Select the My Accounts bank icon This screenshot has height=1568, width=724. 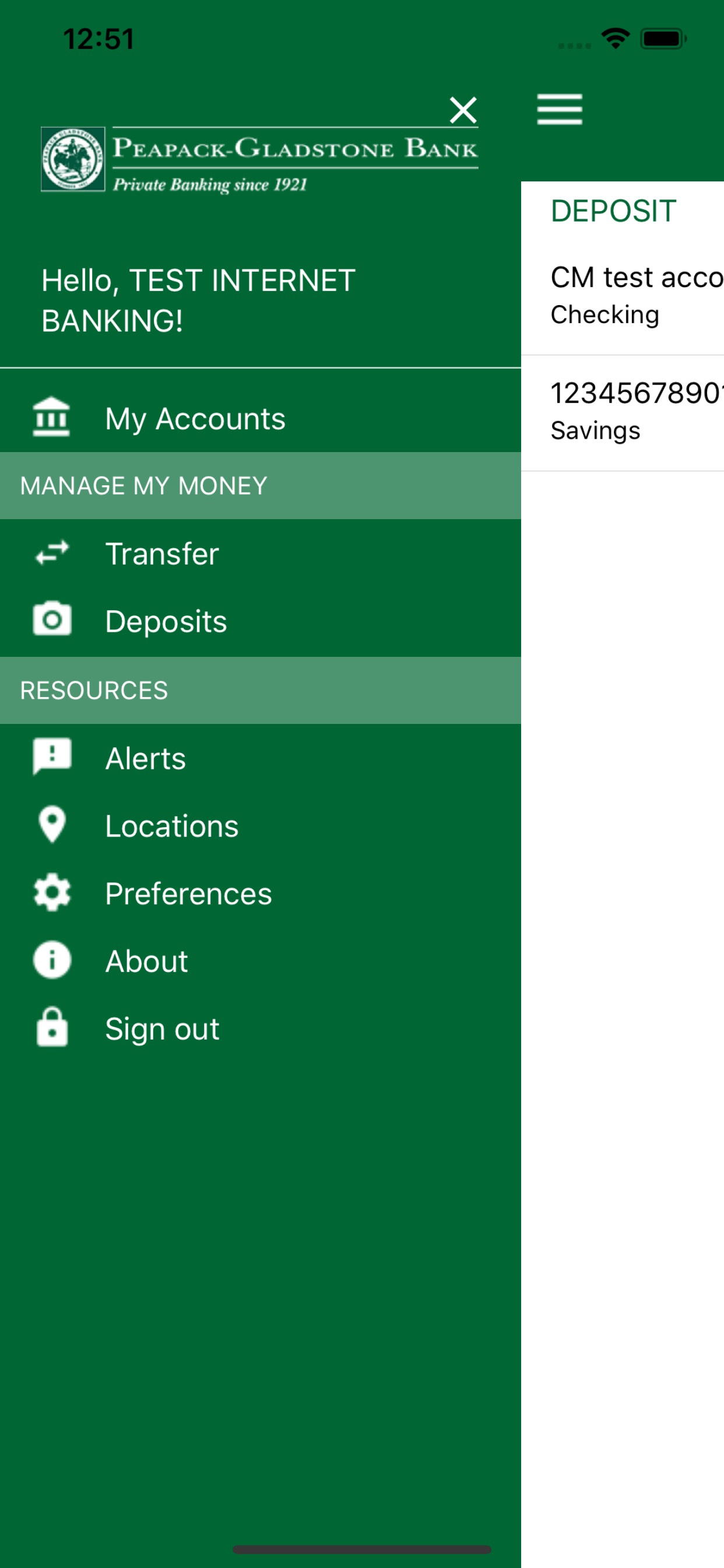point(52,418)
